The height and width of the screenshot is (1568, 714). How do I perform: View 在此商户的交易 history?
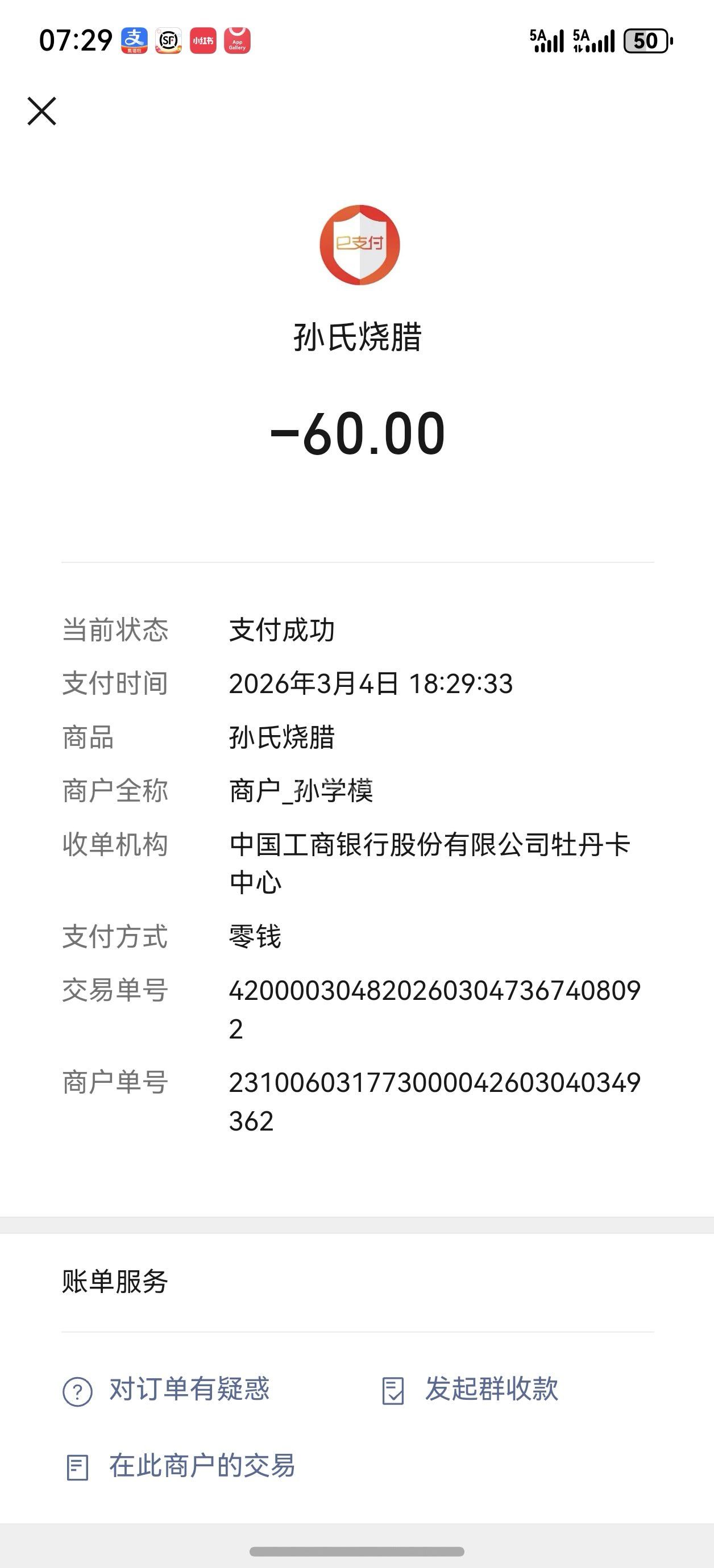tap(201, 1466)
